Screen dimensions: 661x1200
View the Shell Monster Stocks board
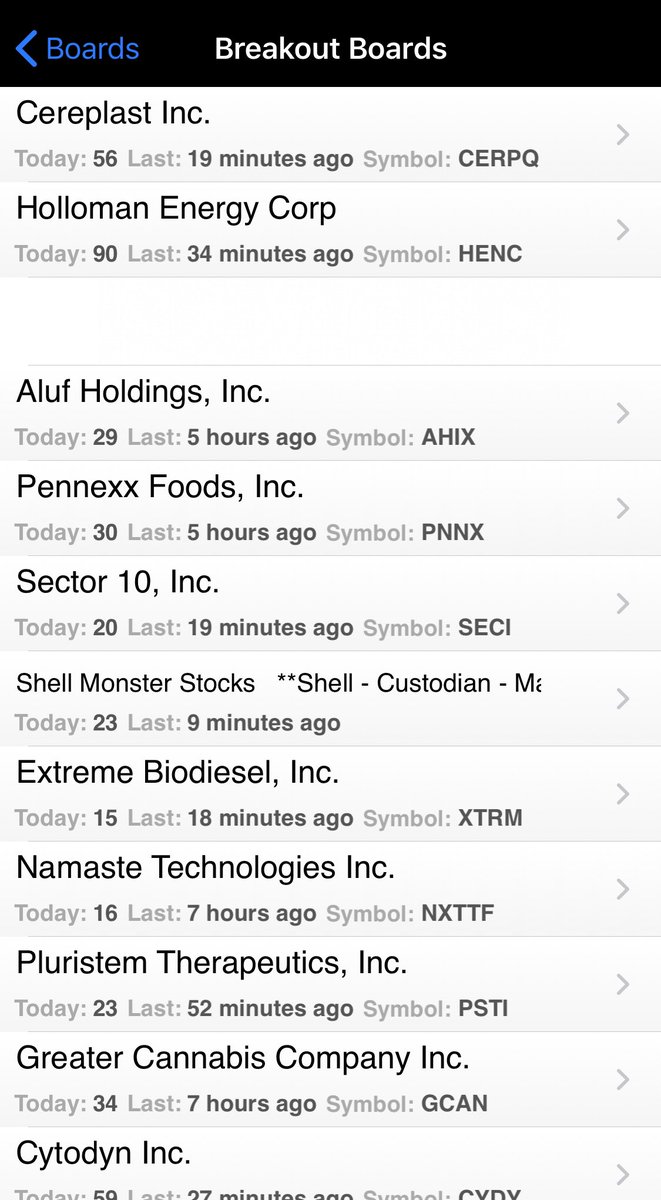click(x=330, y=698)
